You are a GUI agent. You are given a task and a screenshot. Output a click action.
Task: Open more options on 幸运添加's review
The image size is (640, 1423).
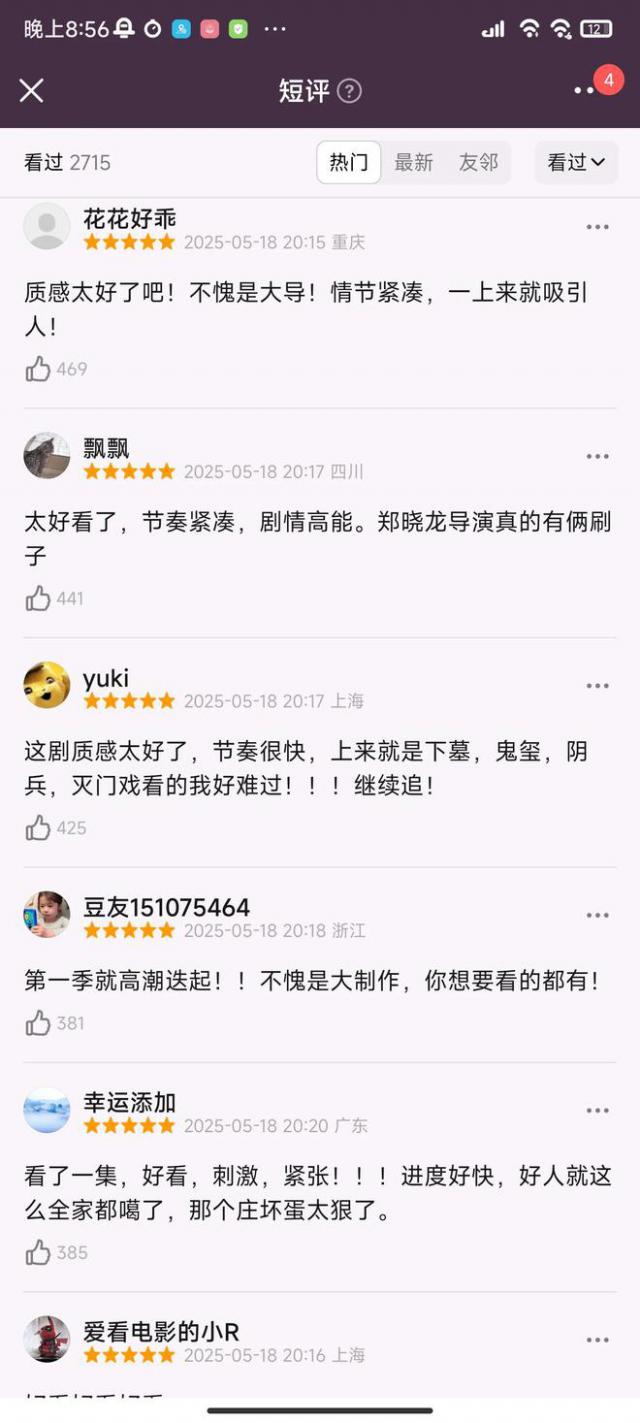(x=597, y=1111)
